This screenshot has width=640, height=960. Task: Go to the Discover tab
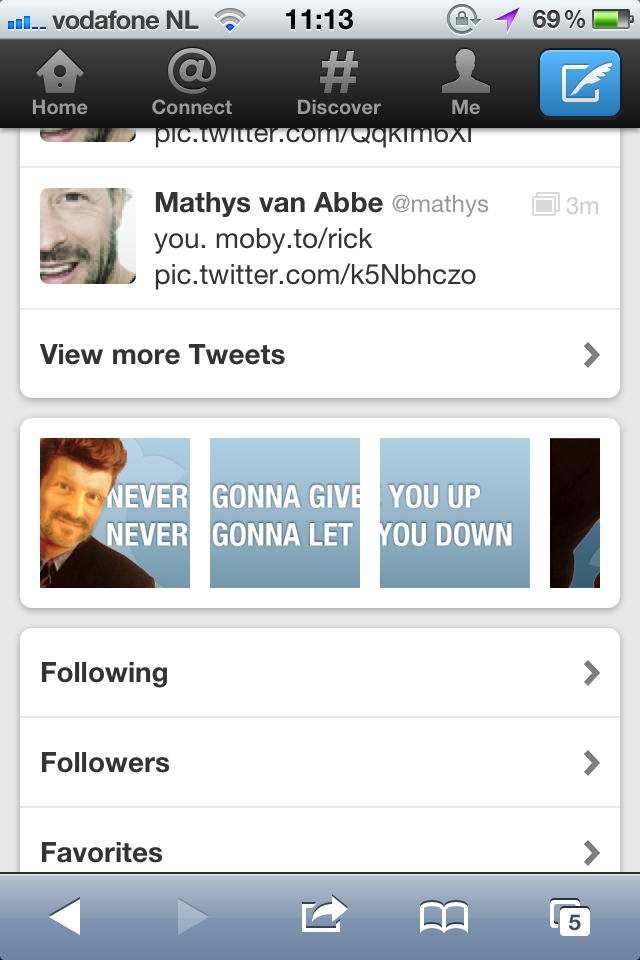point(338,83)
